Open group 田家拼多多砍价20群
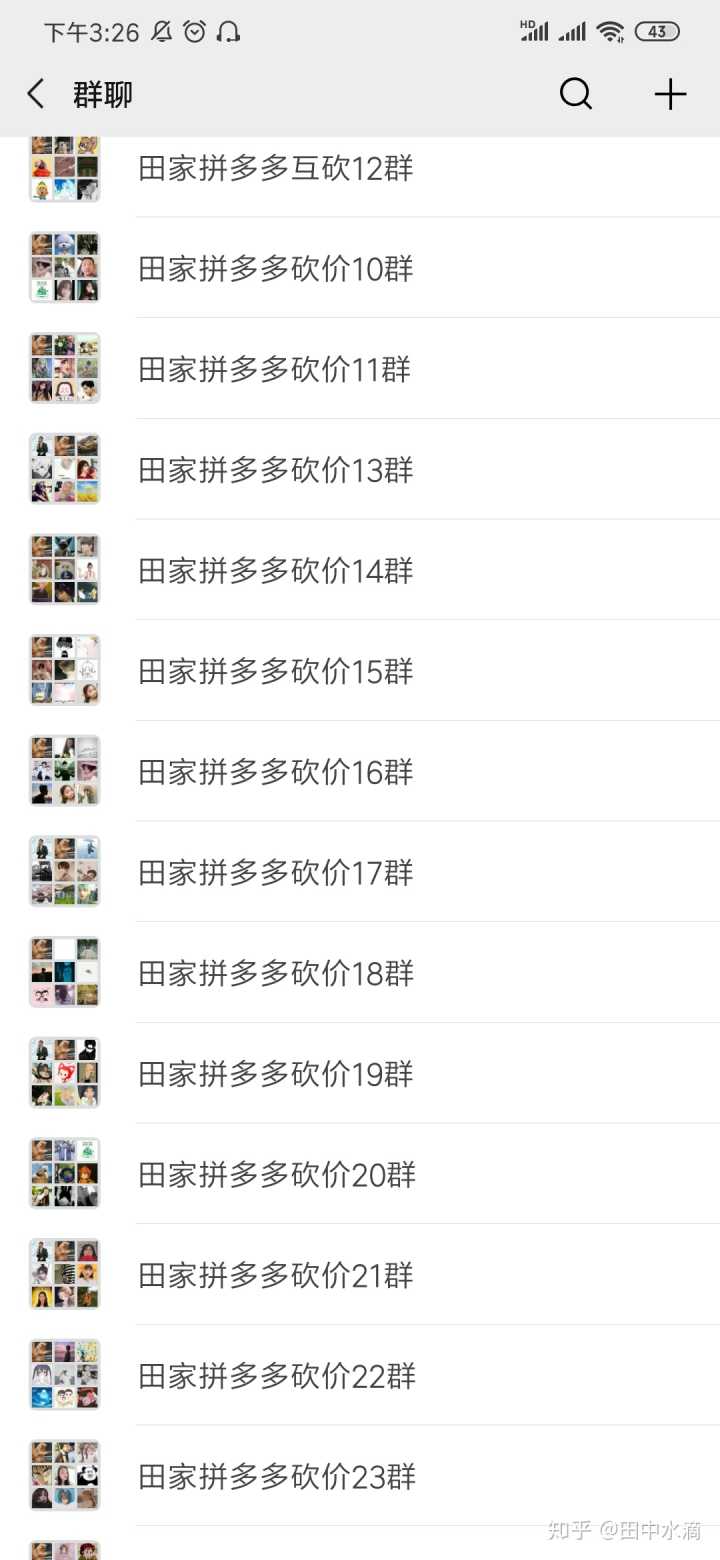 275,1174
